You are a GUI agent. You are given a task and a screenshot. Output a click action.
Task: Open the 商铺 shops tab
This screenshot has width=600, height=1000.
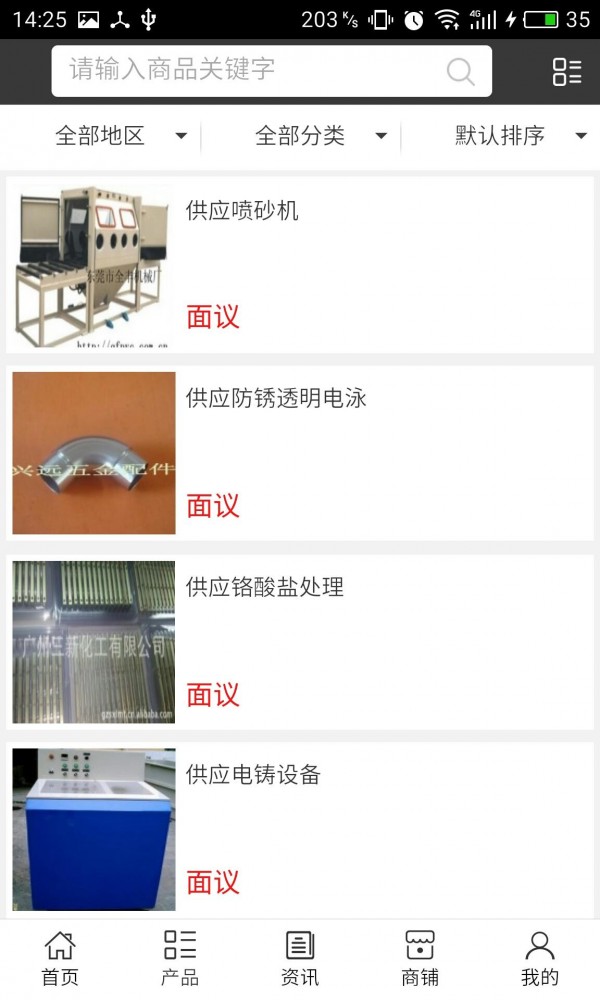click(x=420, y=958)
